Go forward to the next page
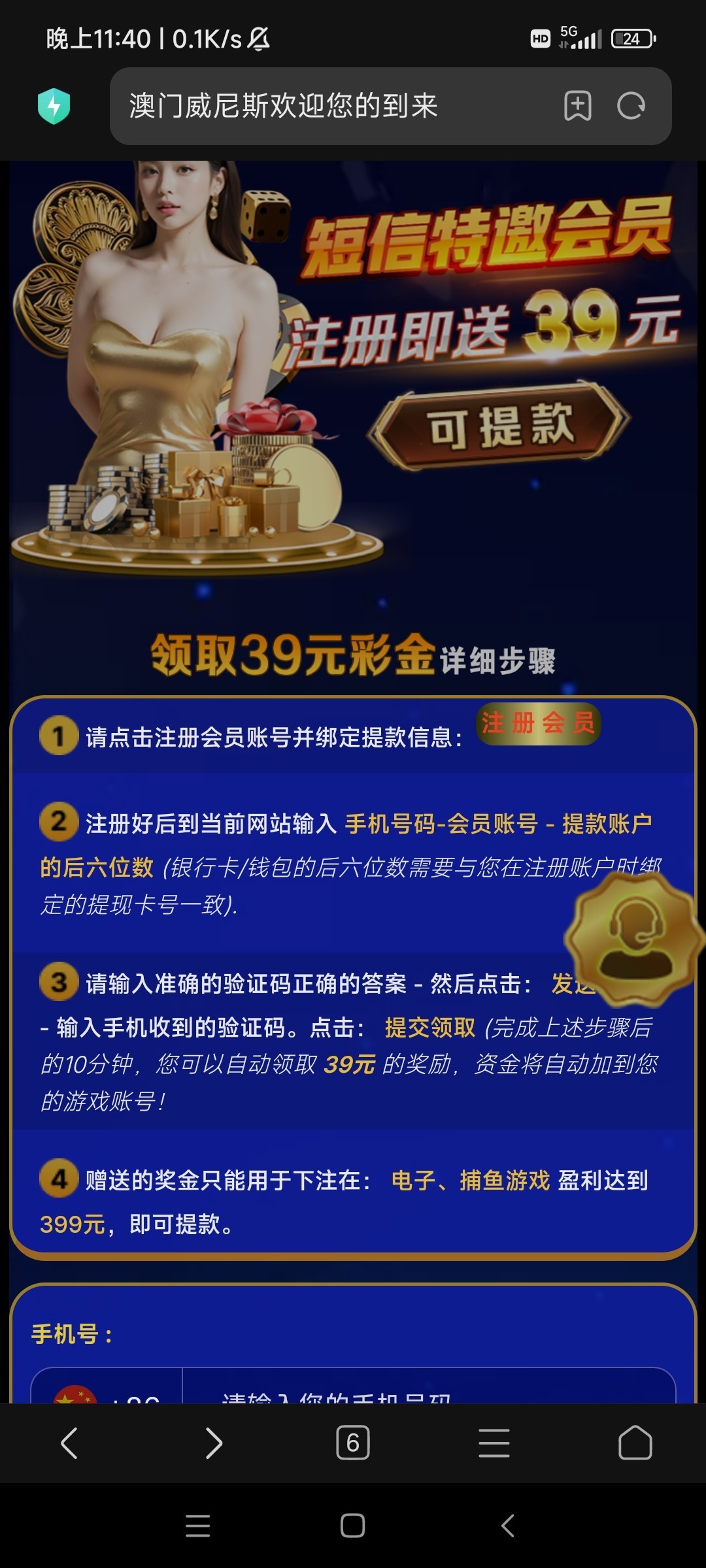The height and width of the screenshot is (1568, 706). click(213, 1443)
